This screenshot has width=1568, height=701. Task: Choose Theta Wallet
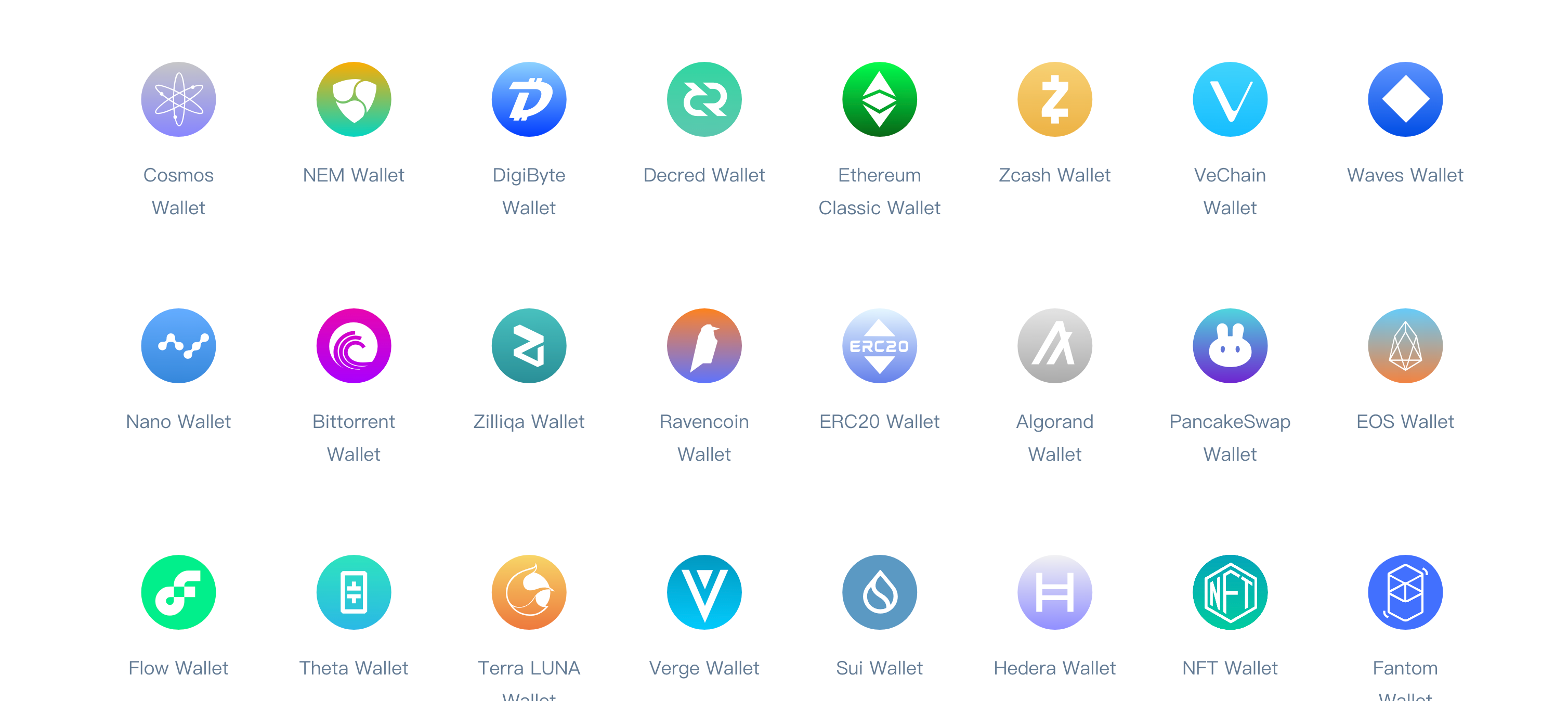tap(354, 593)
